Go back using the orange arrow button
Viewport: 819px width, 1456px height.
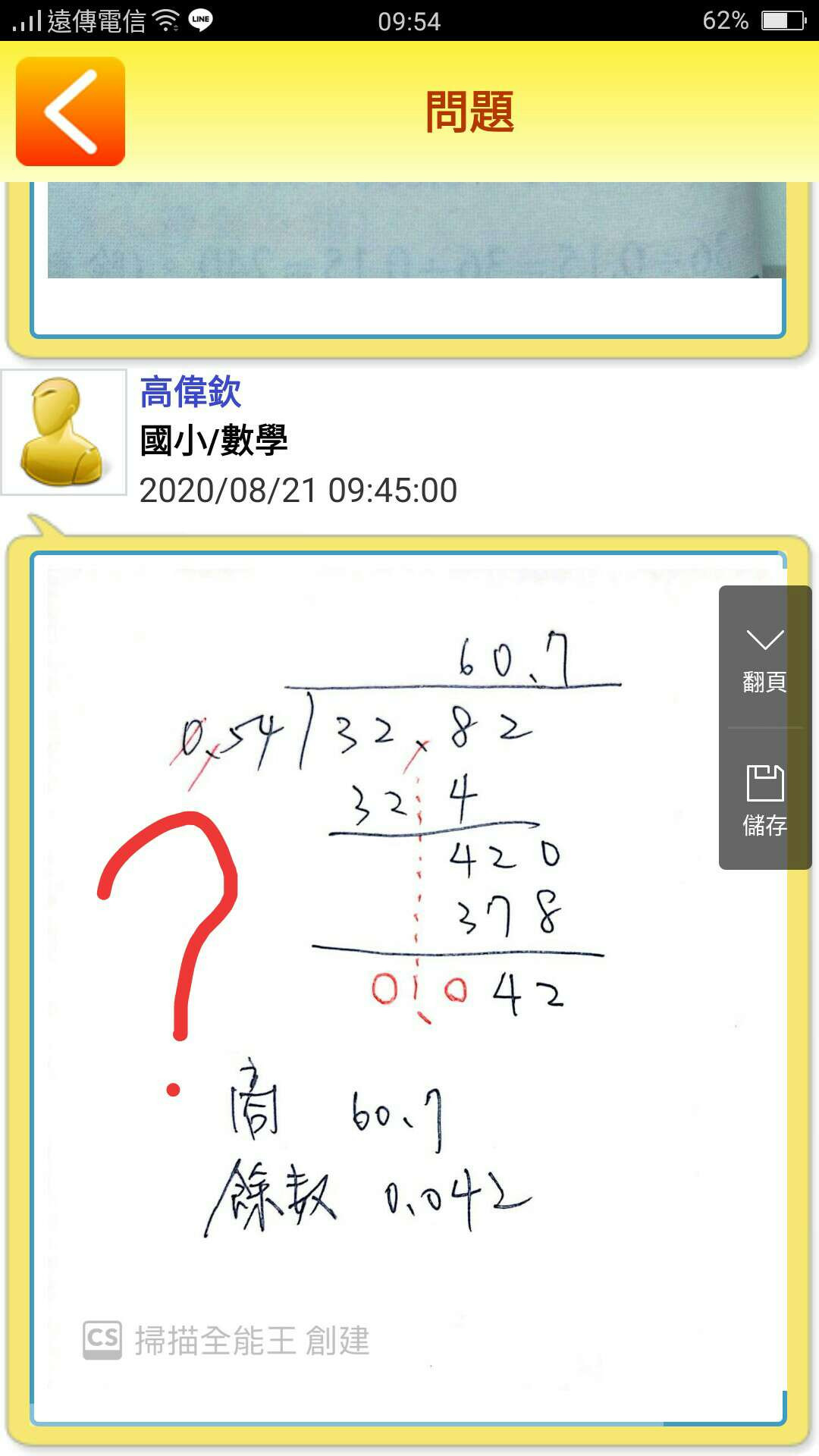click(71, 111)
